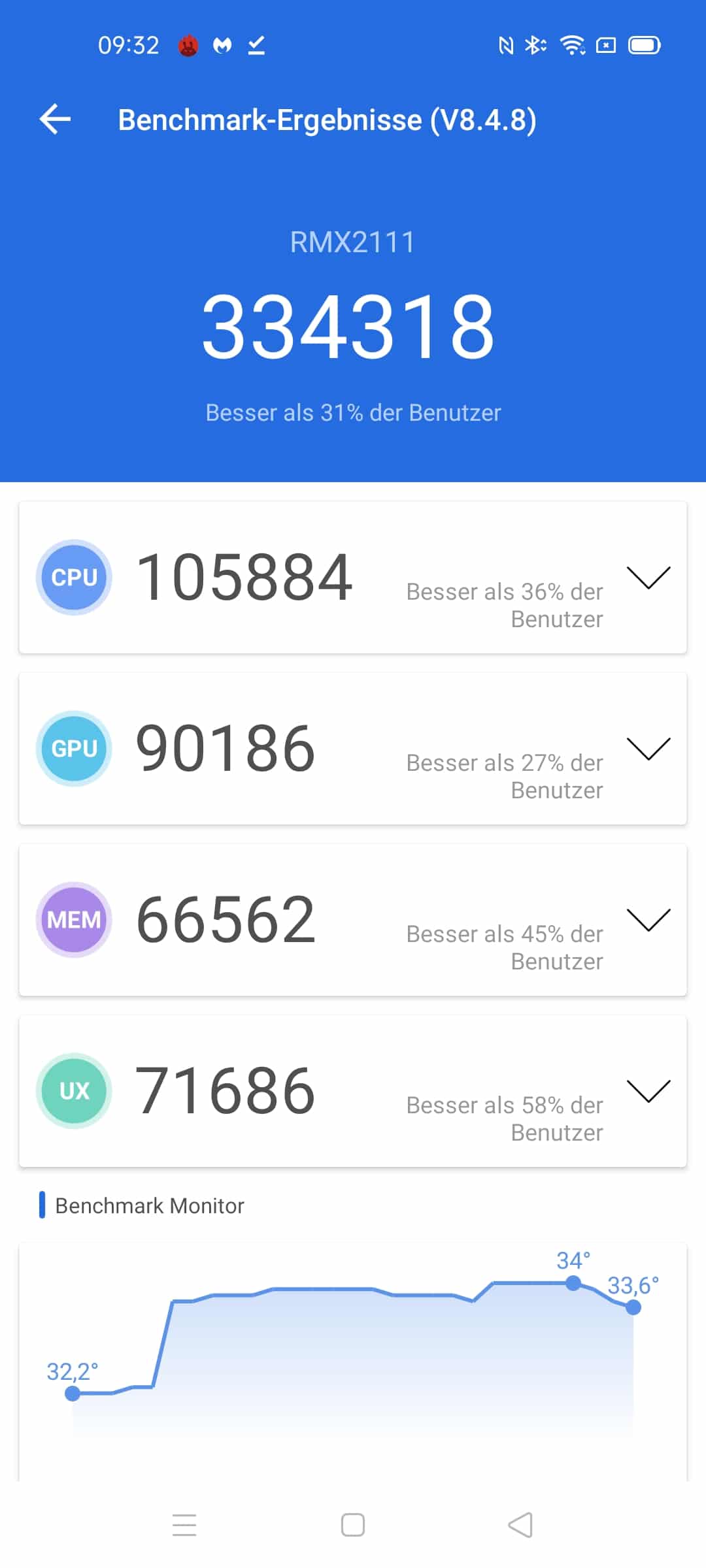Expand the MEM score details chevron
Viewport: 706px width, 1568px height.
click(648, 919)
